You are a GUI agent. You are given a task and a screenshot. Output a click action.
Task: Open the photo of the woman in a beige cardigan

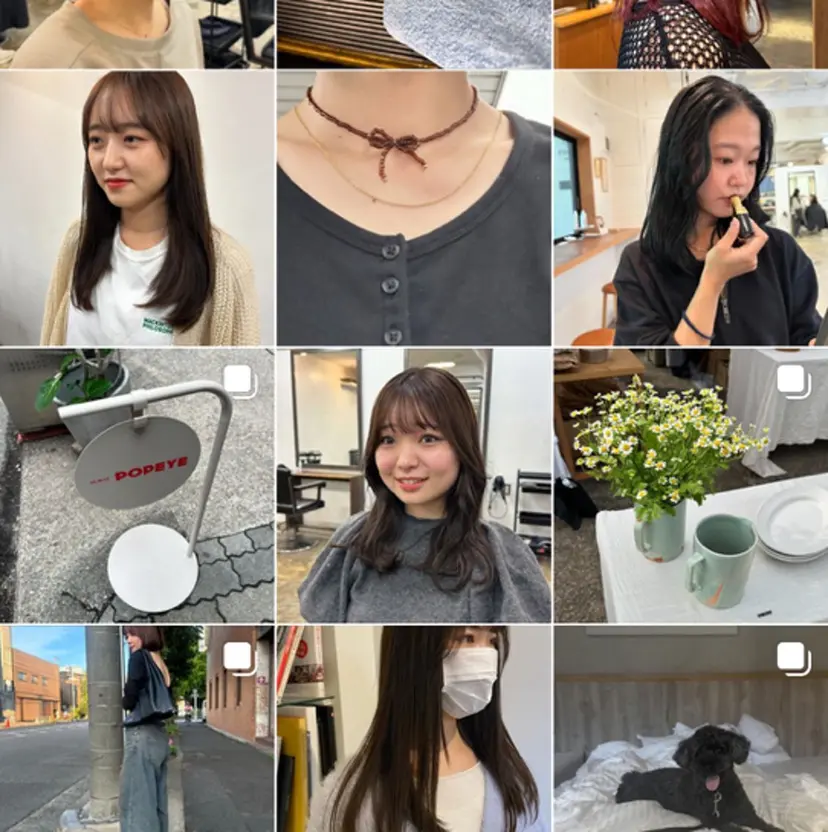pos(137,208)
